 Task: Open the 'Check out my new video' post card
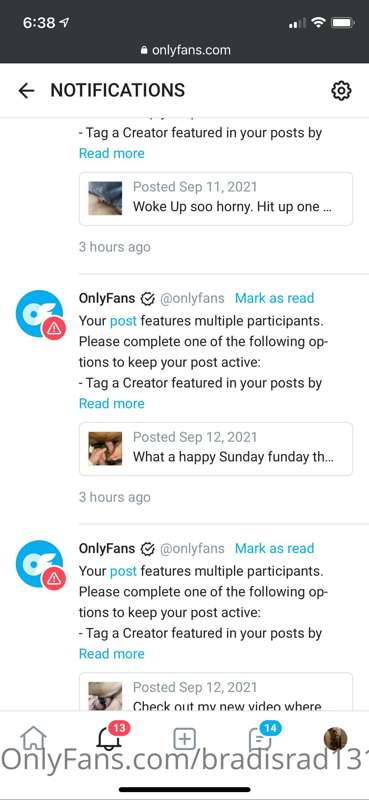click(x=216, y=692)
